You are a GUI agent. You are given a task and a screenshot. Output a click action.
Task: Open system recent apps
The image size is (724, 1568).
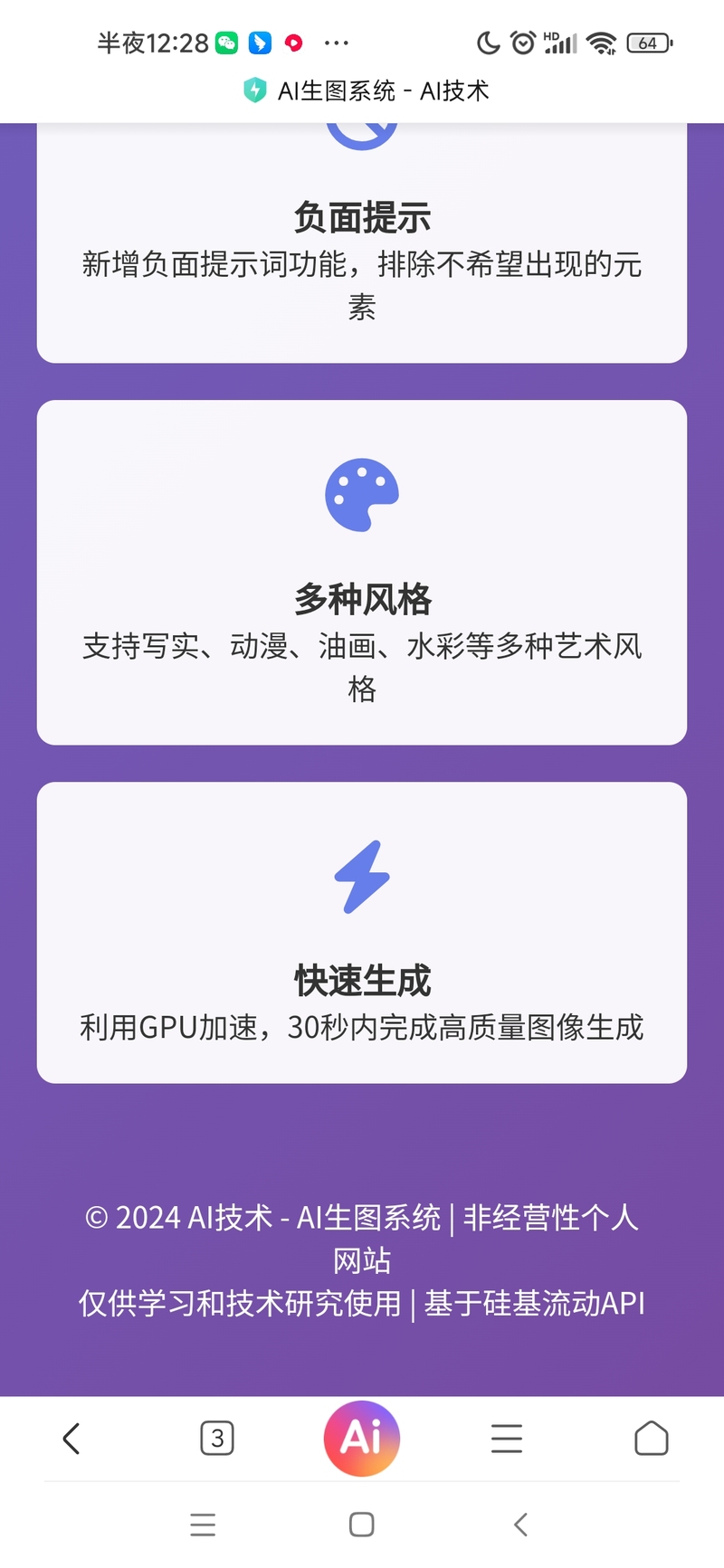coord(203,1525)
